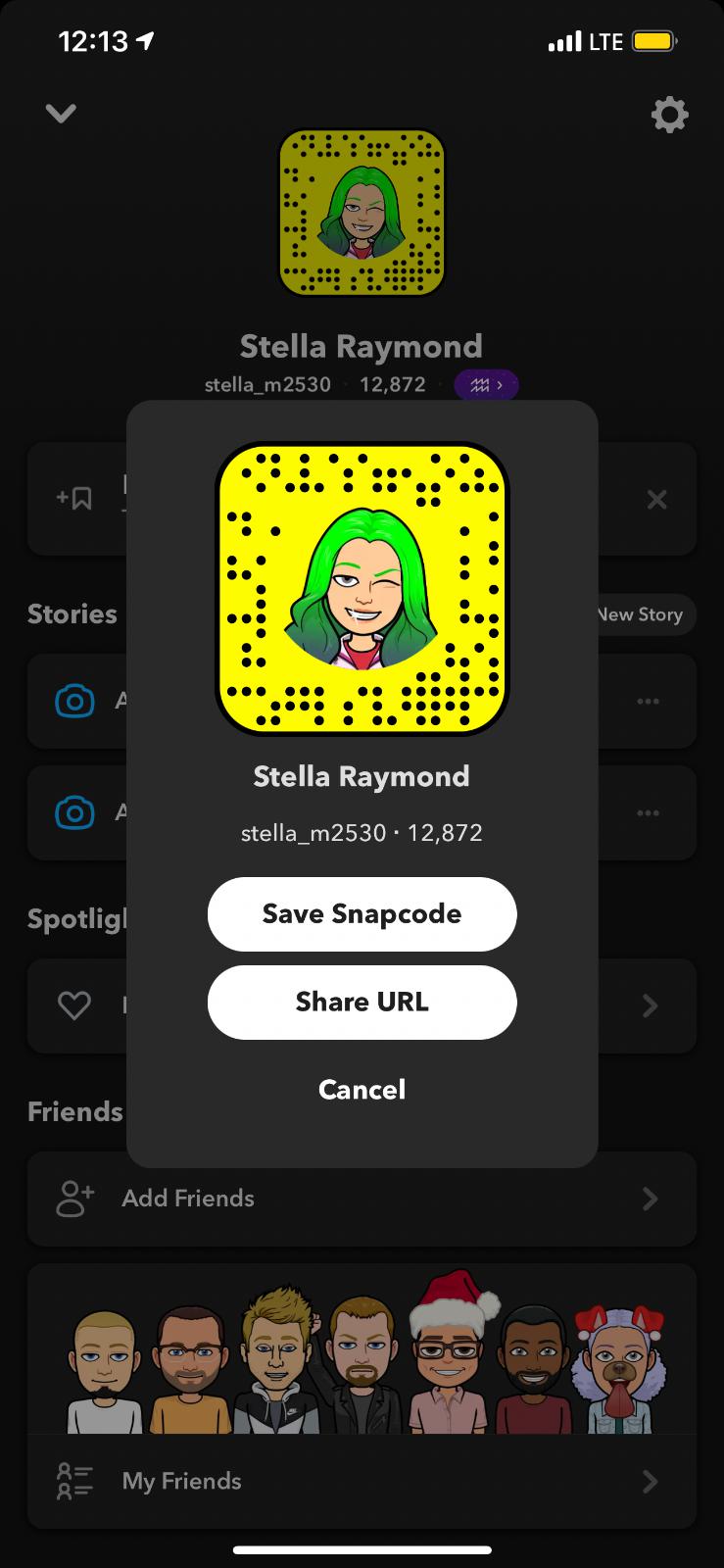
Task: Open My Friends list
Action: click(x=362, y=1481)
